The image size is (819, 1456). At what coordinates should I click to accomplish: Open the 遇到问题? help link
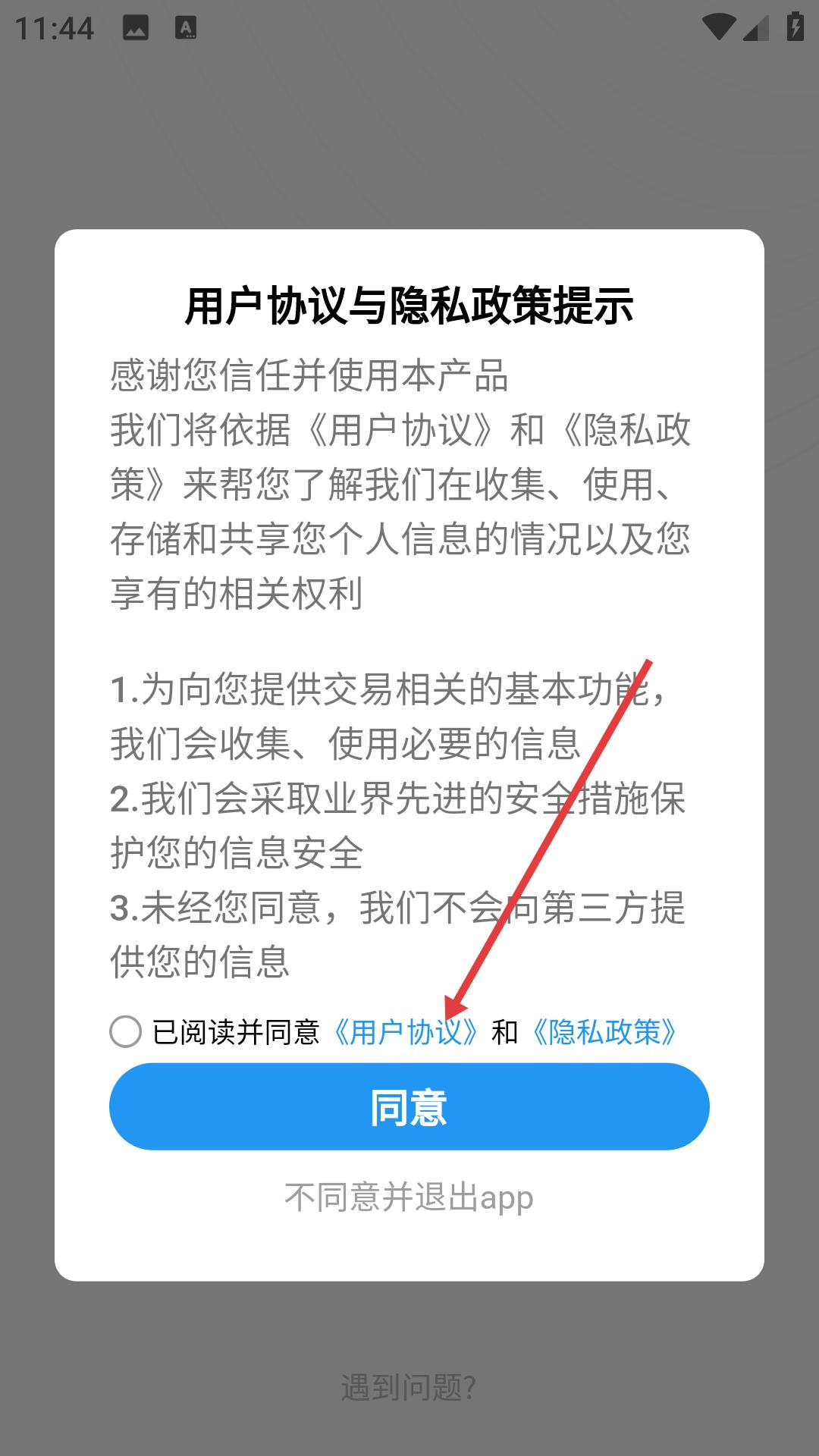point(409,1387)
